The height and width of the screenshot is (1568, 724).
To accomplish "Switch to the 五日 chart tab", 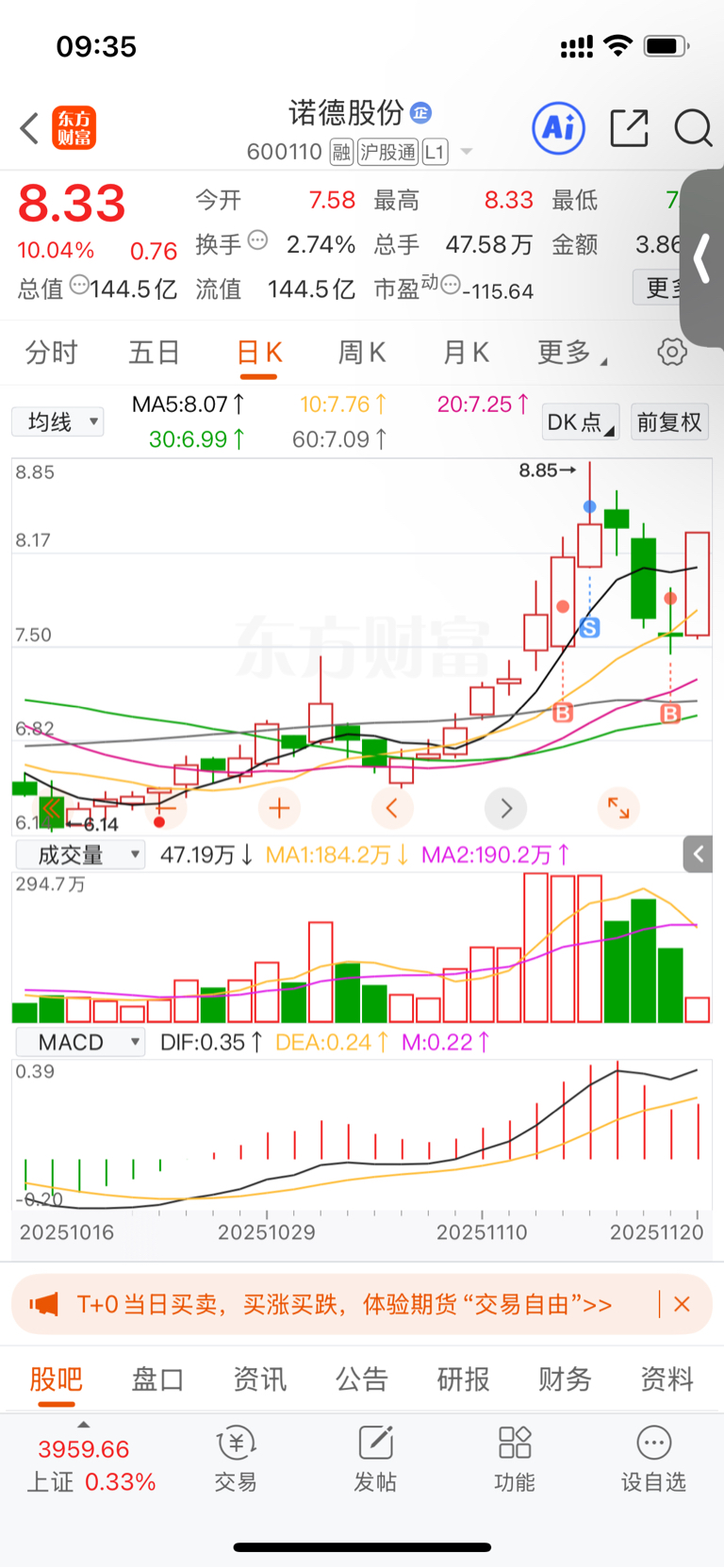I will pos(154,353).
